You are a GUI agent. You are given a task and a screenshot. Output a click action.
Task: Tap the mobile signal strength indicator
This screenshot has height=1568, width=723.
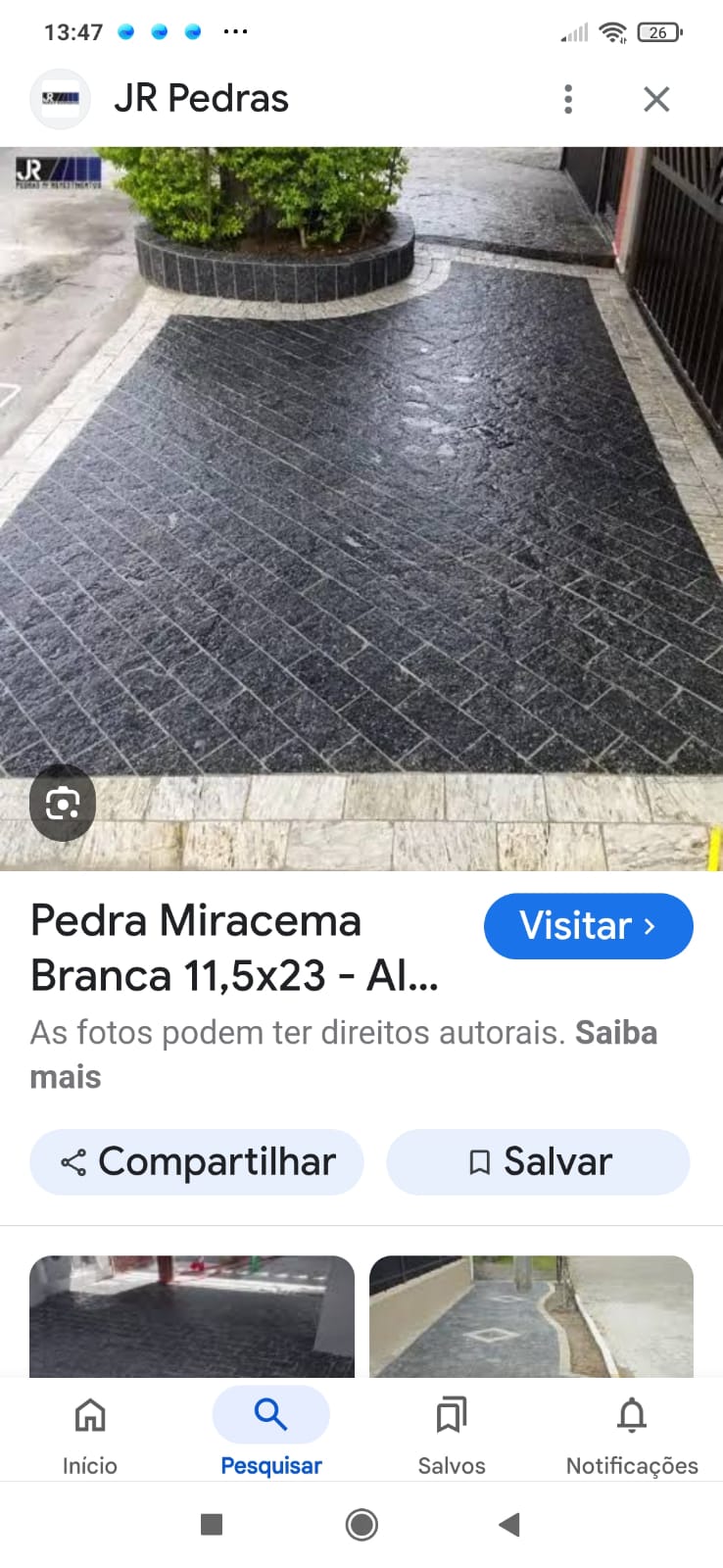[x=571, y=32]
